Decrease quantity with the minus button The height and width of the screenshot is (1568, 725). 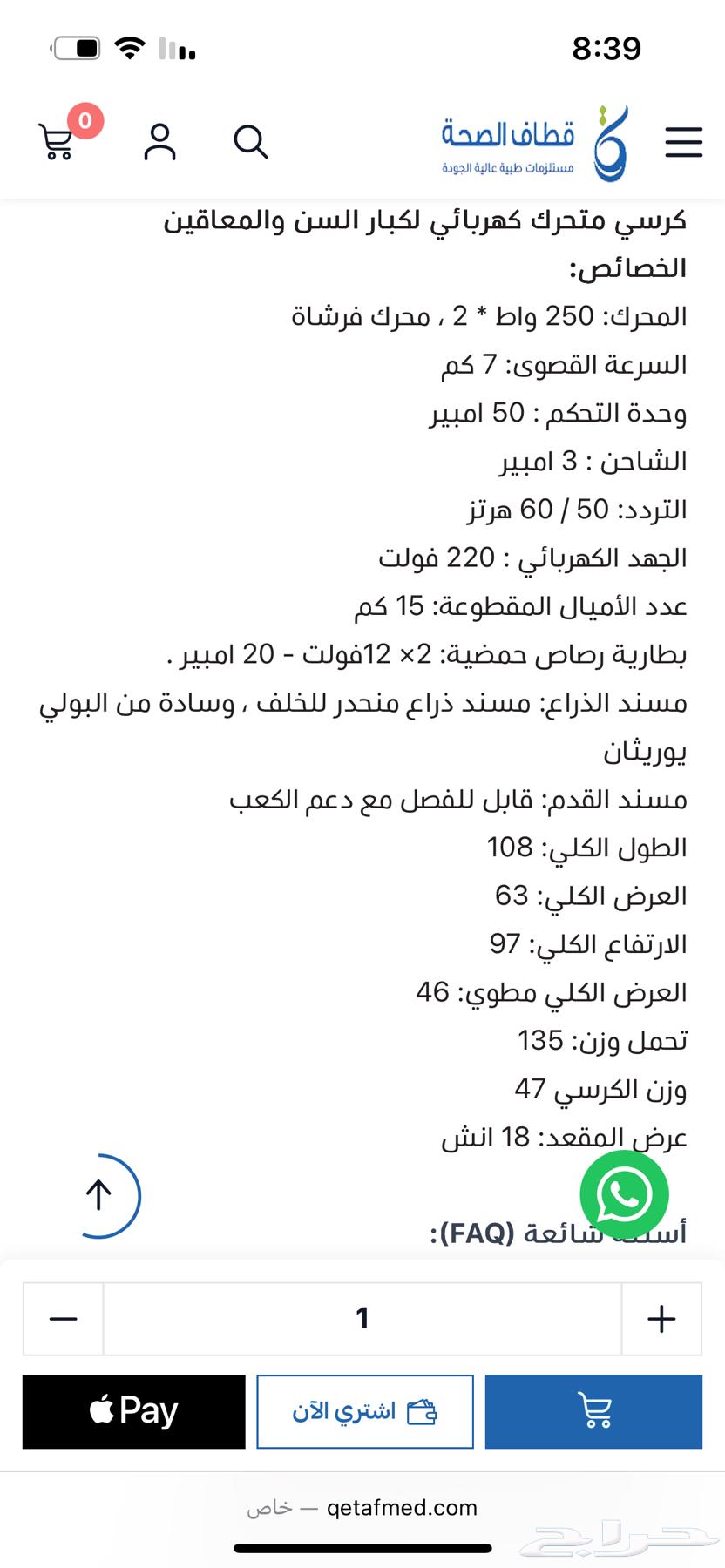click(64, 1319)
